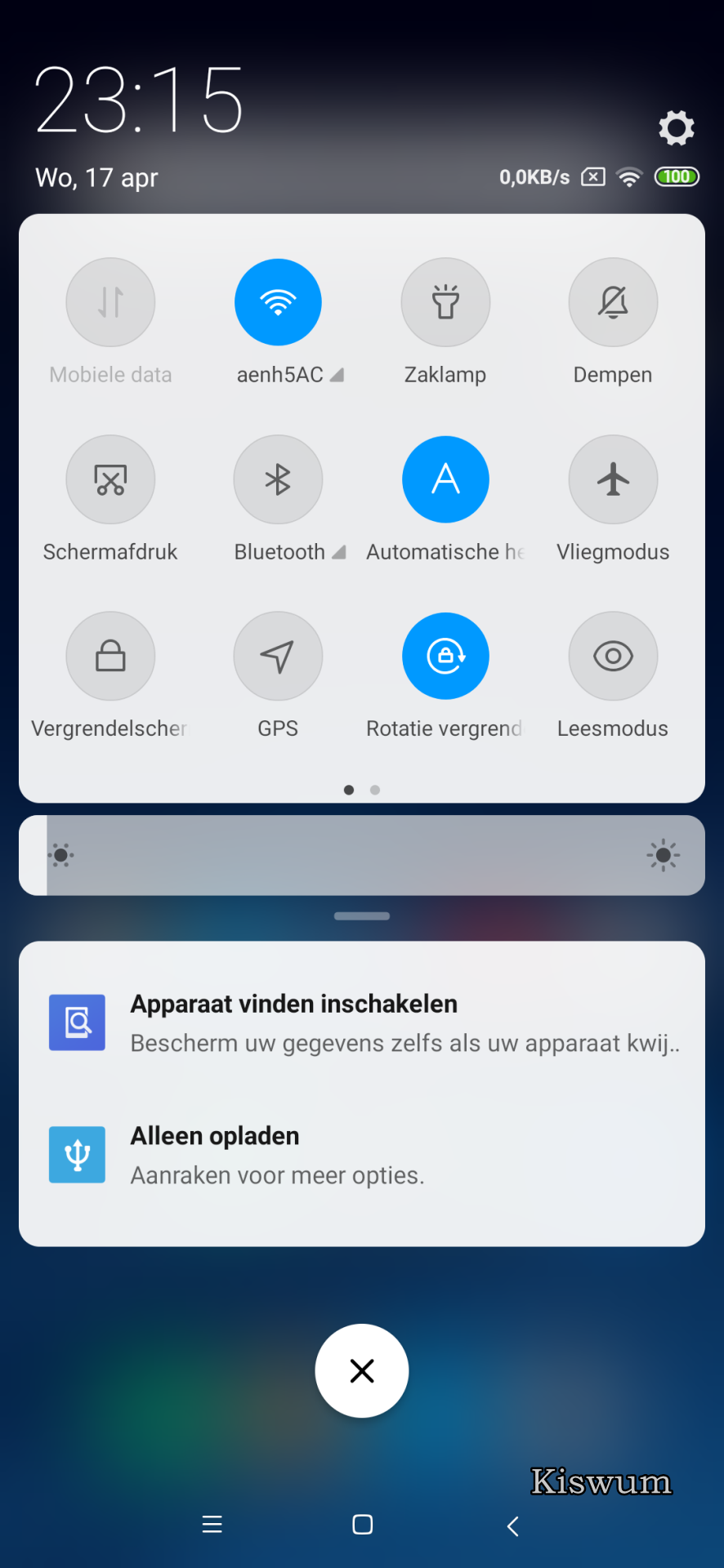Image resolution: width=724 pixels, height=1568 pixels.
Task: Clear all notifications with the X button
Action: pyautogui.click(x=362, y=1370)
